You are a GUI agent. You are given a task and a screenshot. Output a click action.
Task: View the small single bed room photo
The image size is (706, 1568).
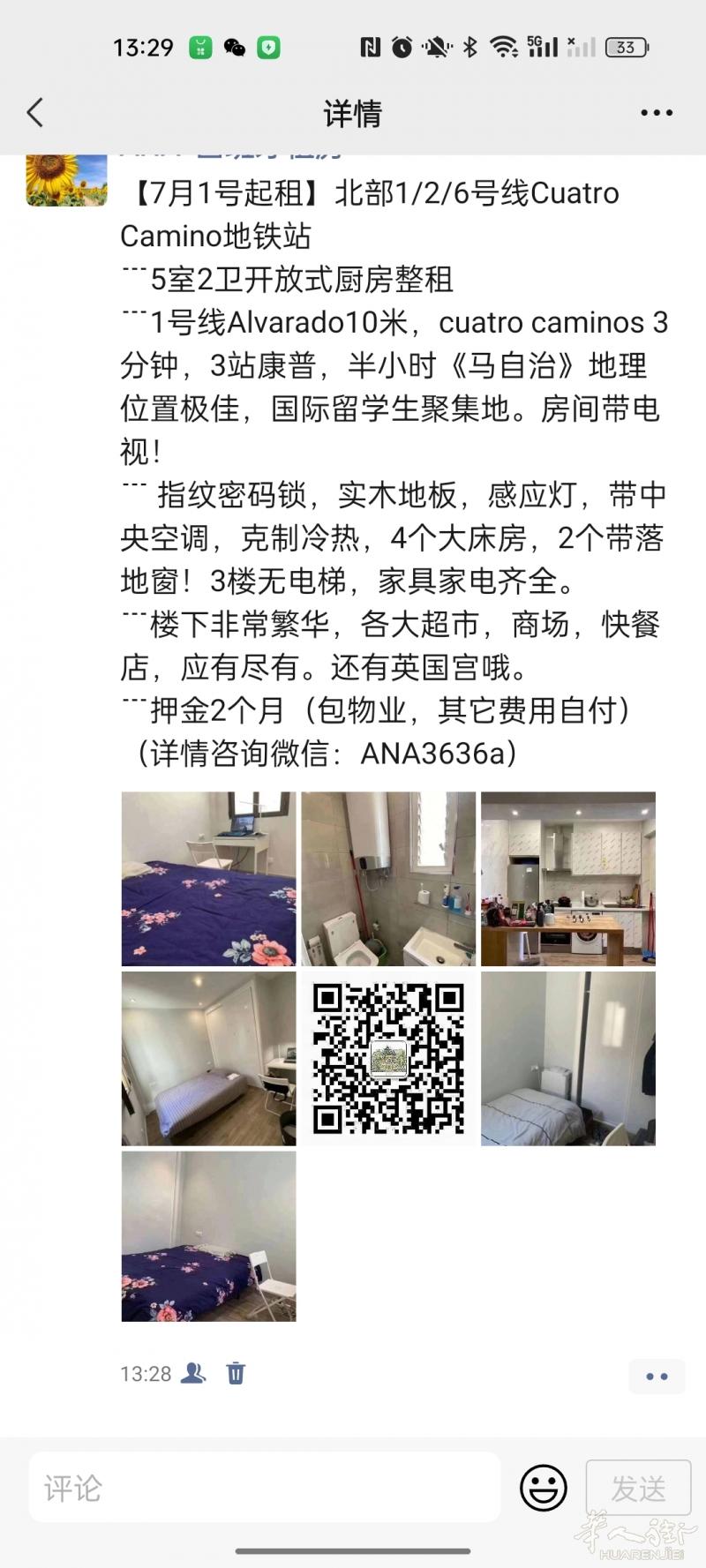(568, 1059)
